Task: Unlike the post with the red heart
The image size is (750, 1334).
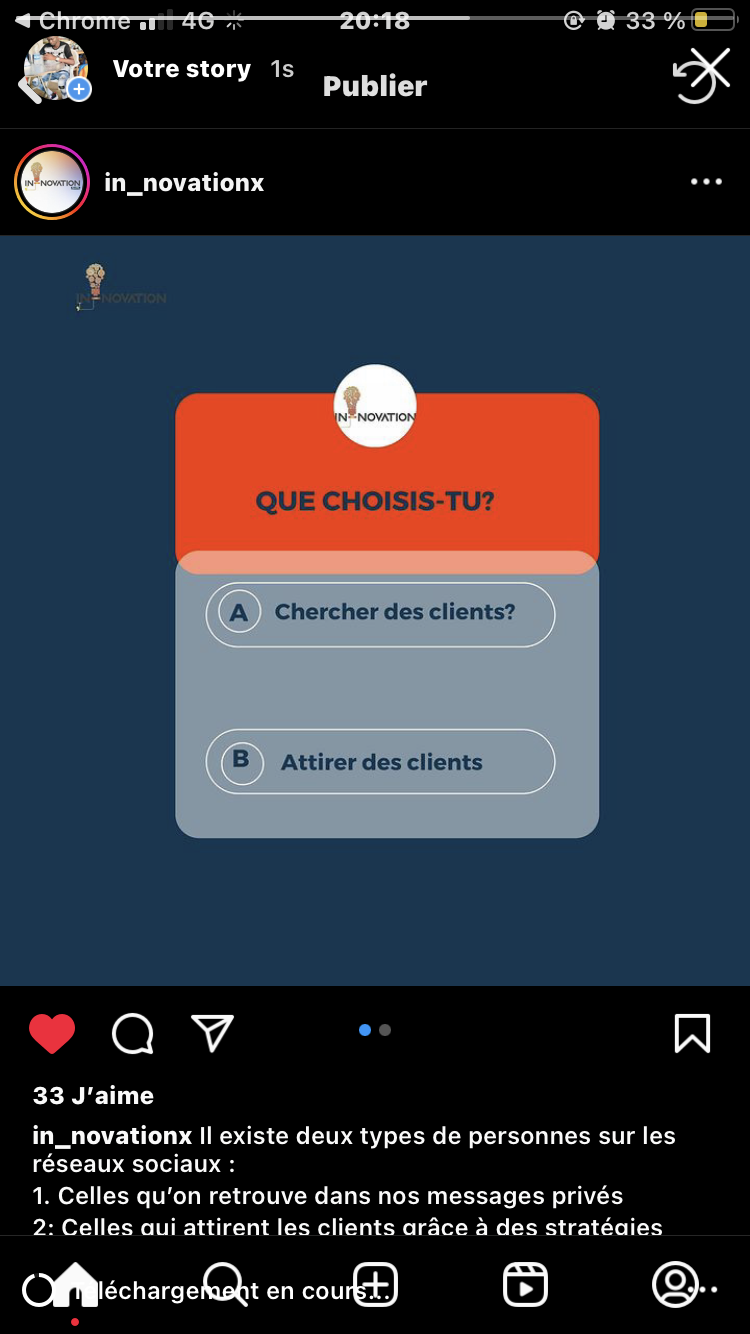Action: (x=52, y=1033)
